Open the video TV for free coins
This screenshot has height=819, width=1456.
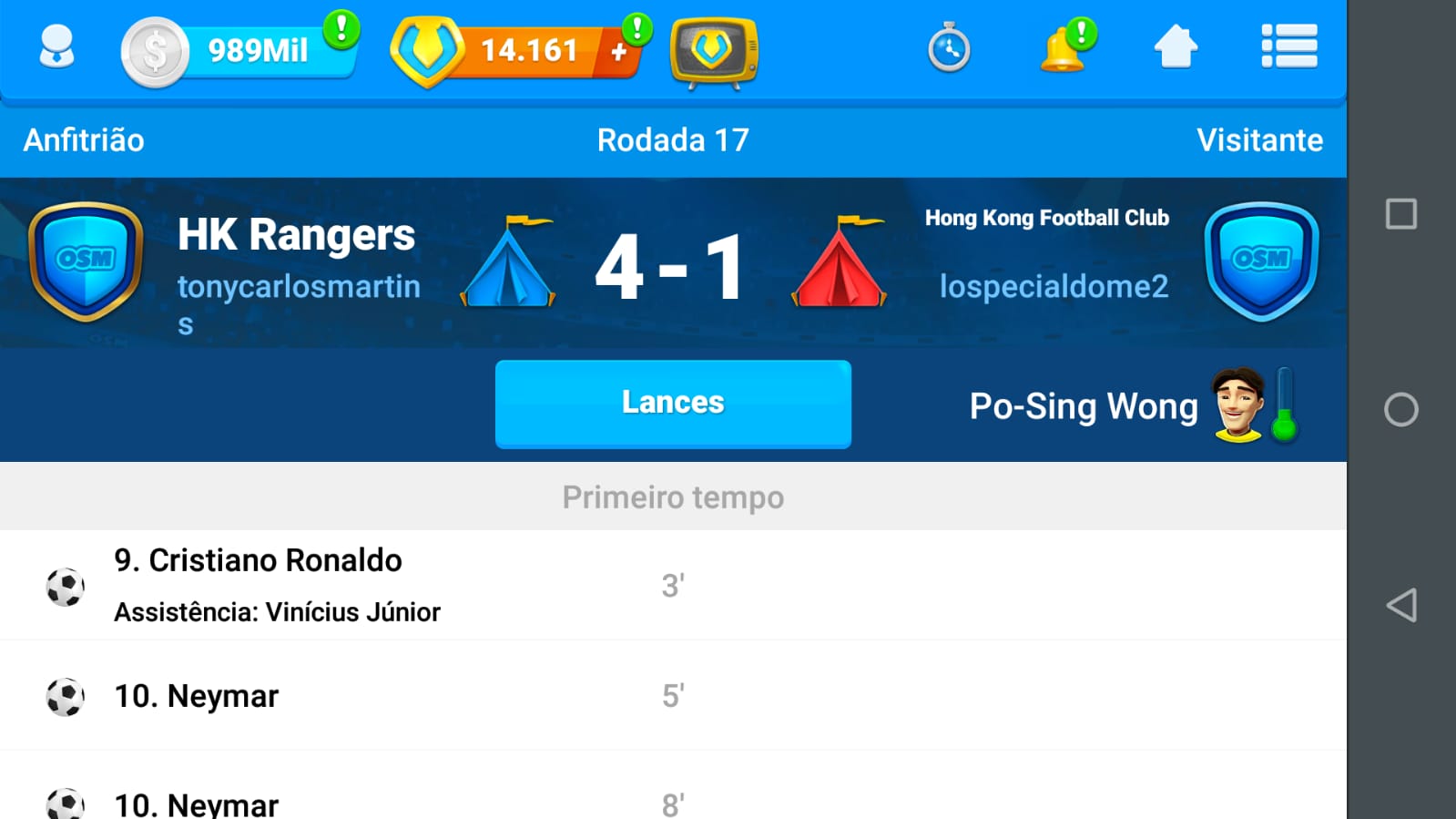coord(713,52)
